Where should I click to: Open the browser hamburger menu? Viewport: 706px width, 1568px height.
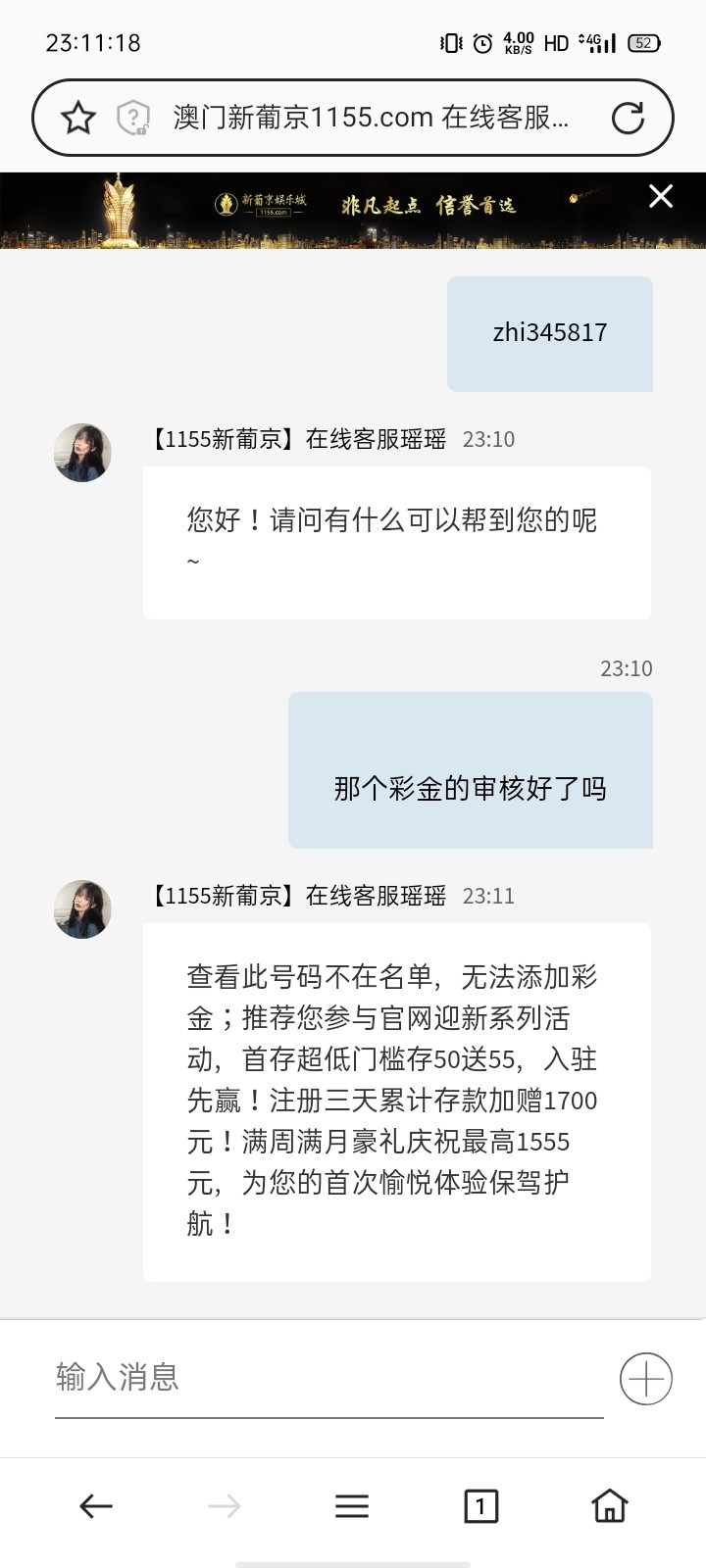(x=352, y=1505)
